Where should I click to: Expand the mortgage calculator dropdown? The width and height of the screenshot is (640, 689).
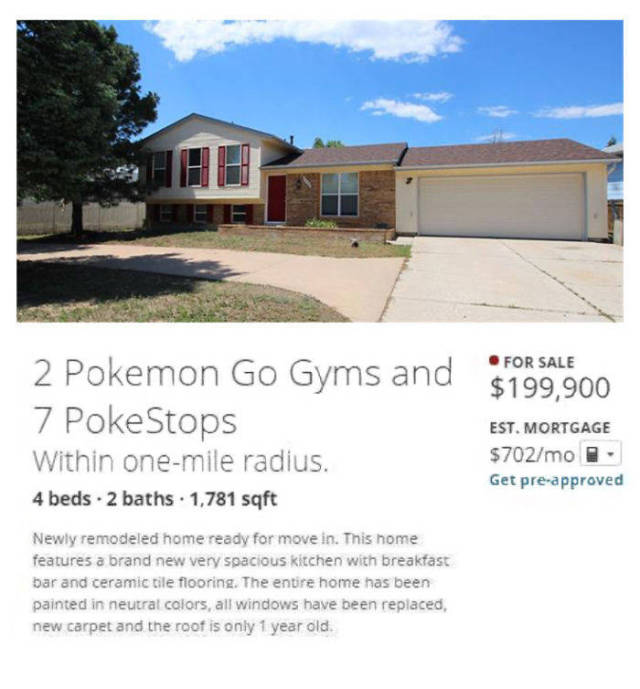[601, 455]
